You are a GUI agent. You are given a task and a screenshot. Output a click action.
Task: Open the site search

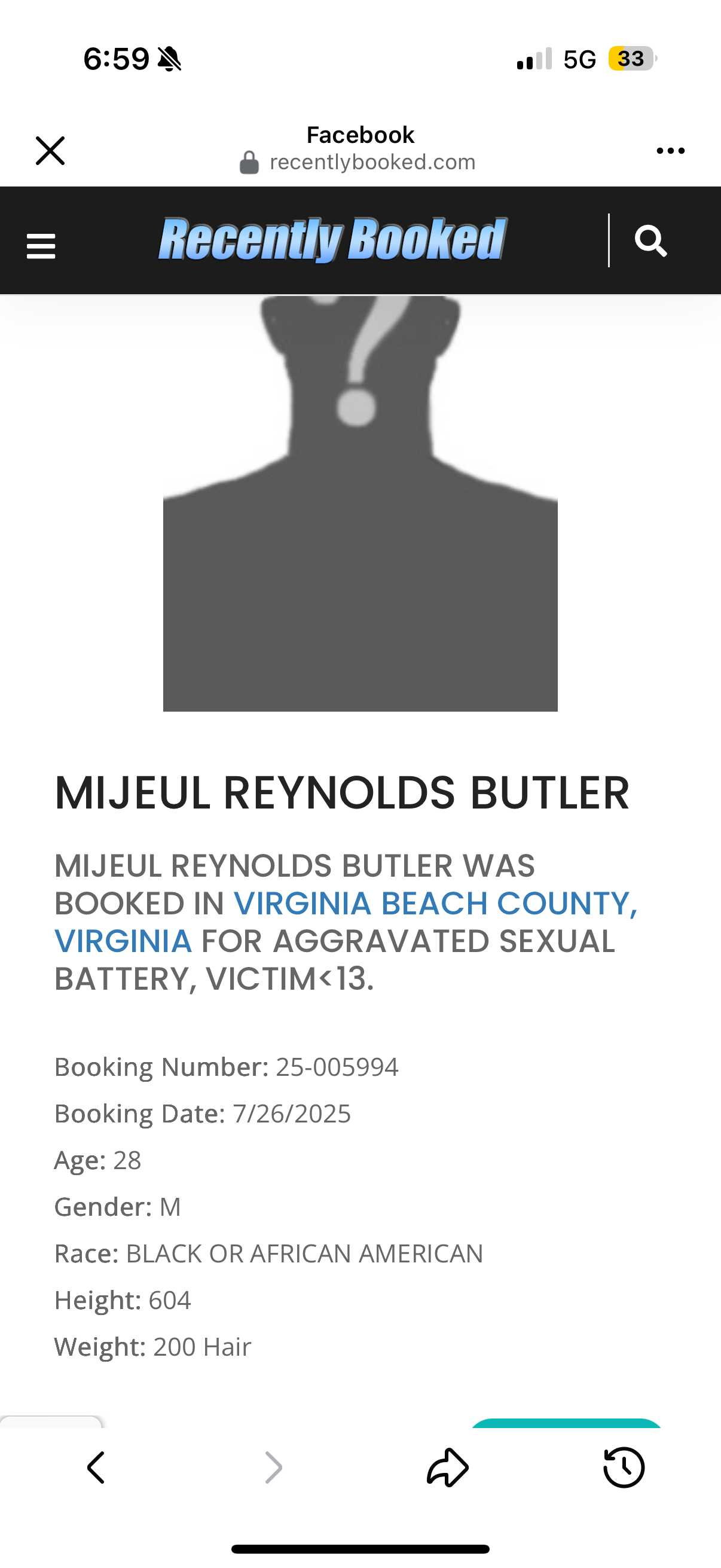pyautogui.click(x=650, y=241)
